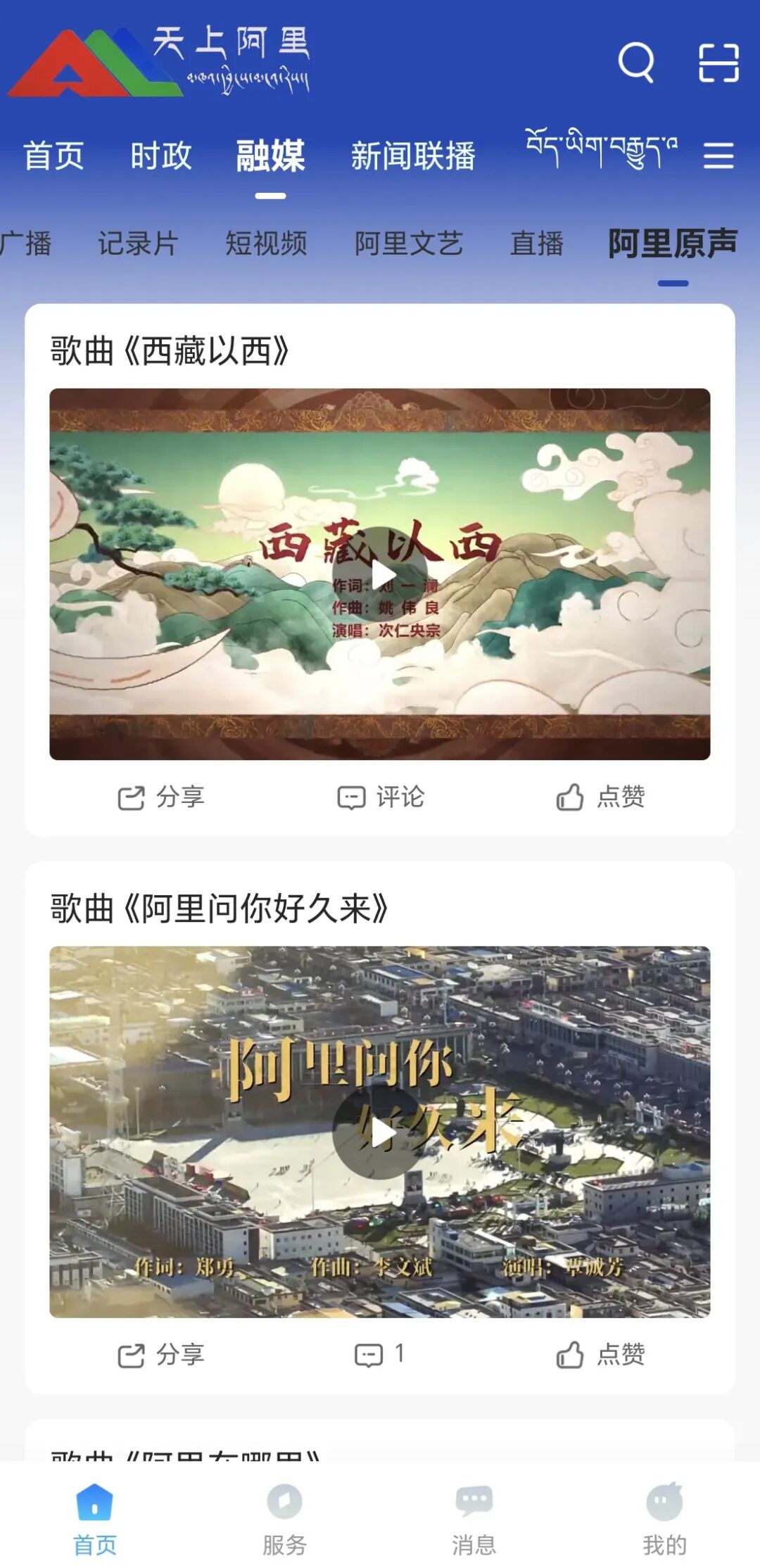Open the channel list menu icon
Image resolution: width=760 pixels, height=1568 pixels.
[718, 155]
